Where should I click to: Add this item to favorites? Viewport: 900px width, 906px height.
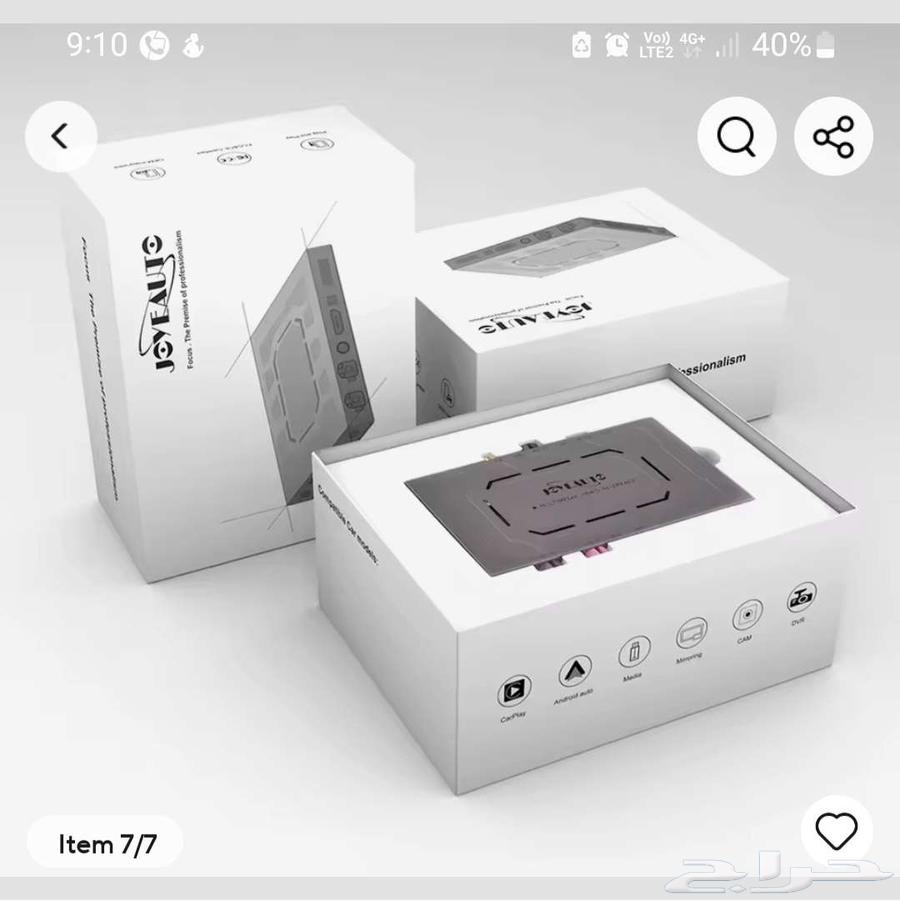tap(836, 831)
